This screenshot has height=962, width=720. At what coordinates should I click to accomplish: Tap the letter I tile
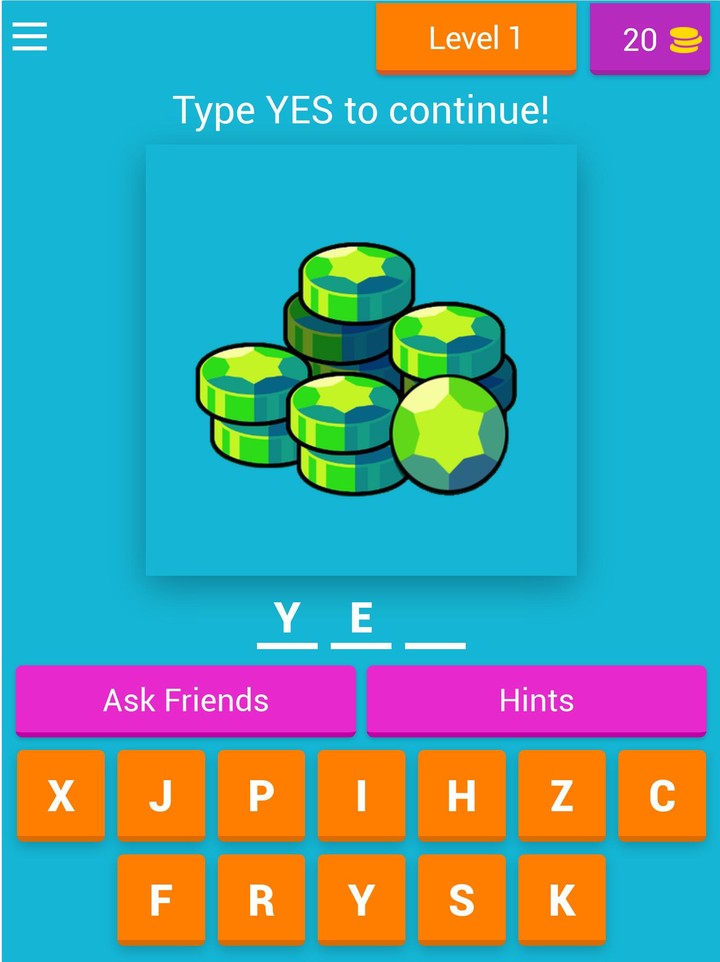pos(361,795)
